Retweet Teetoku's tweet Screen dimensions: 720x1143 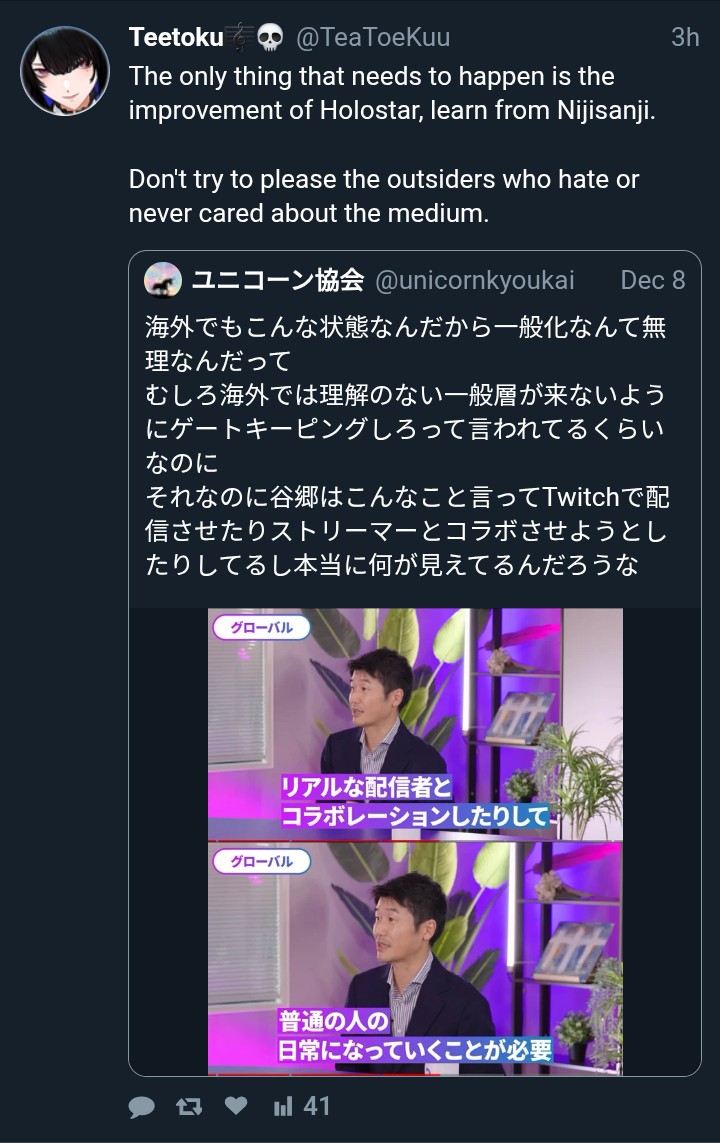188,1106
